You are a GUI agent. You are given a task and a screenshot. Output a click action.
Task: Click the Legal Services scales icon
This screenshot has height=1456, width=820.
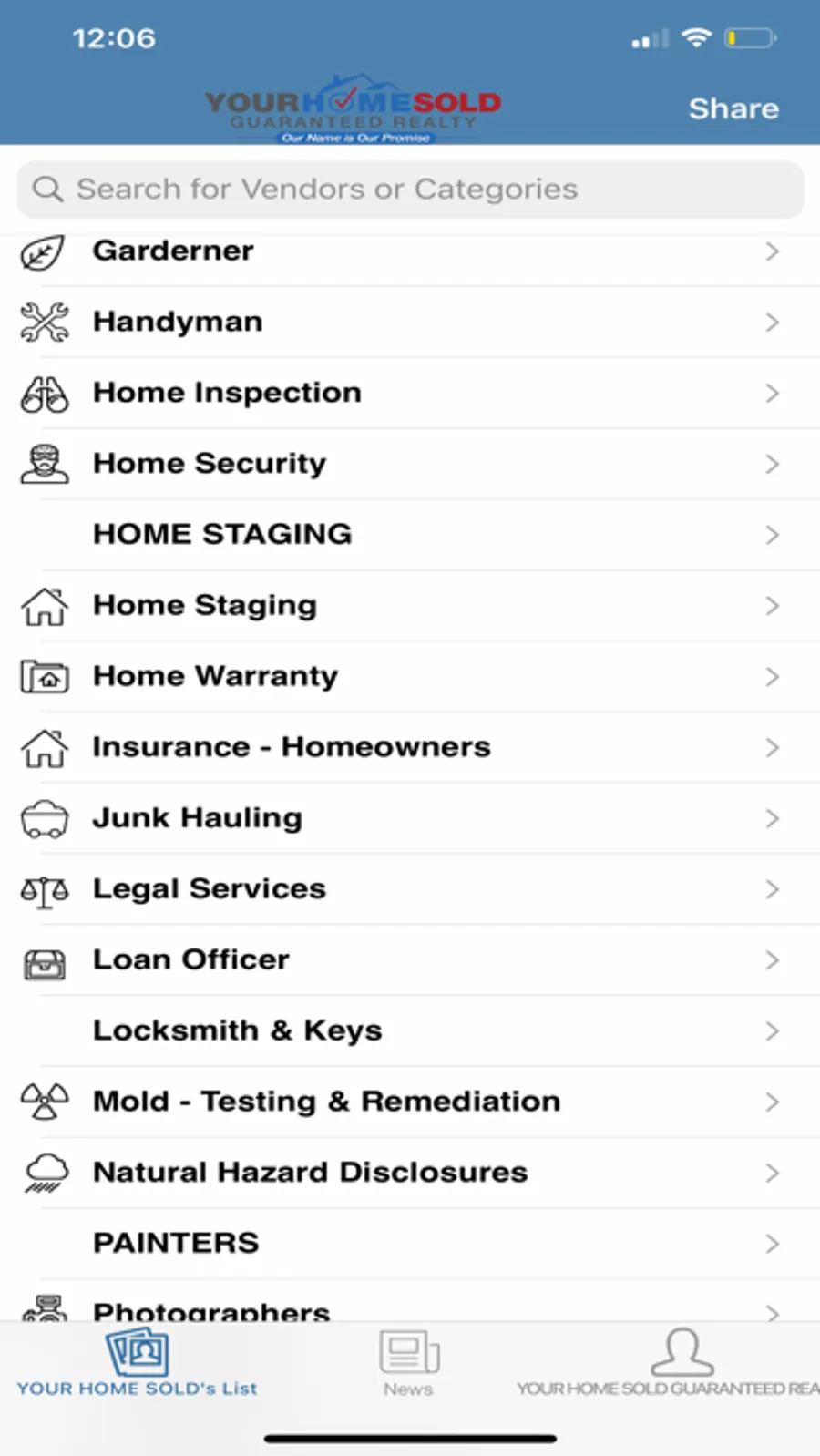[x=44, y=890]
